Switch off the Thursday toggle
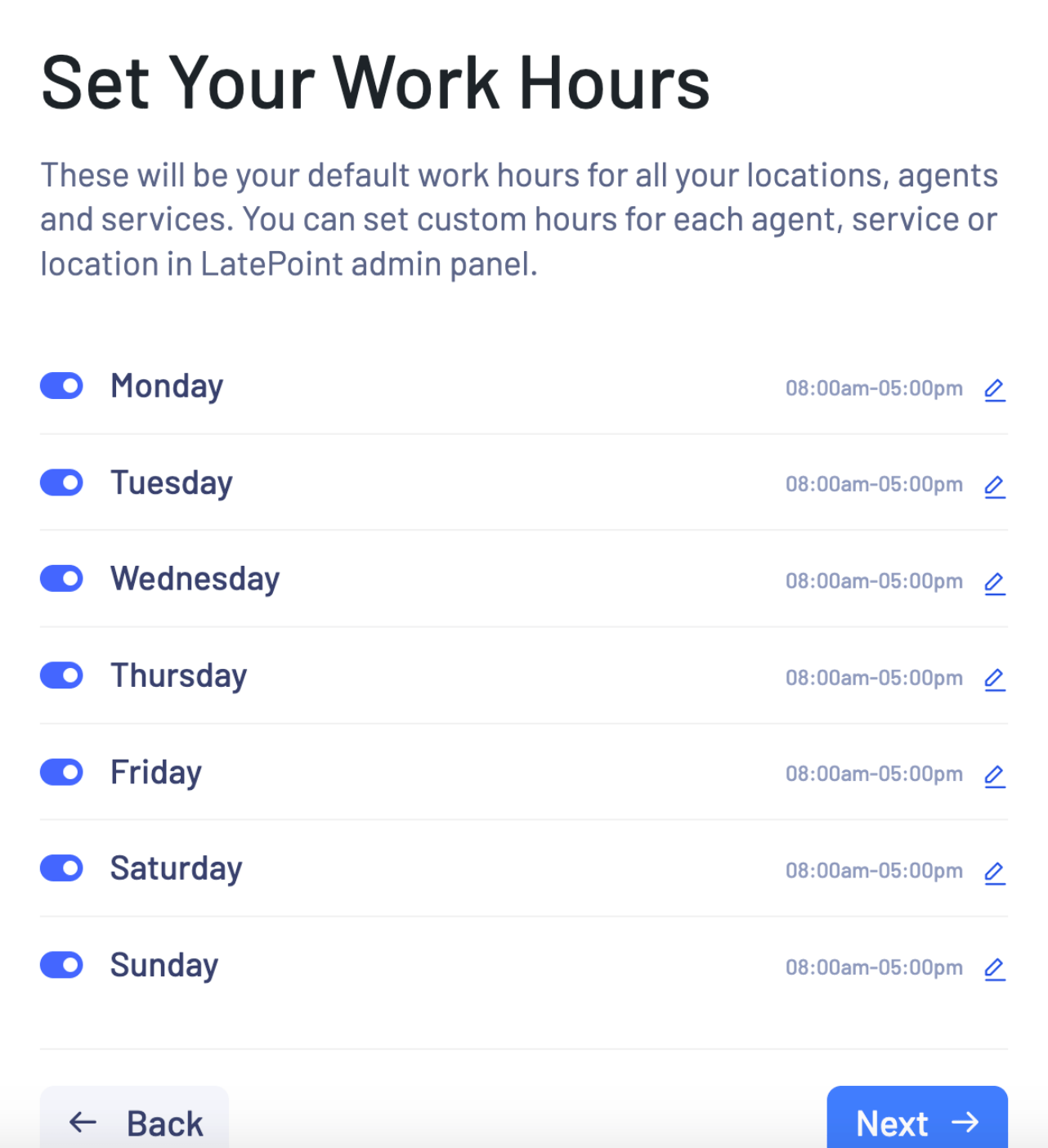This screenshot has width=1048, height=1148. (62, 675)
